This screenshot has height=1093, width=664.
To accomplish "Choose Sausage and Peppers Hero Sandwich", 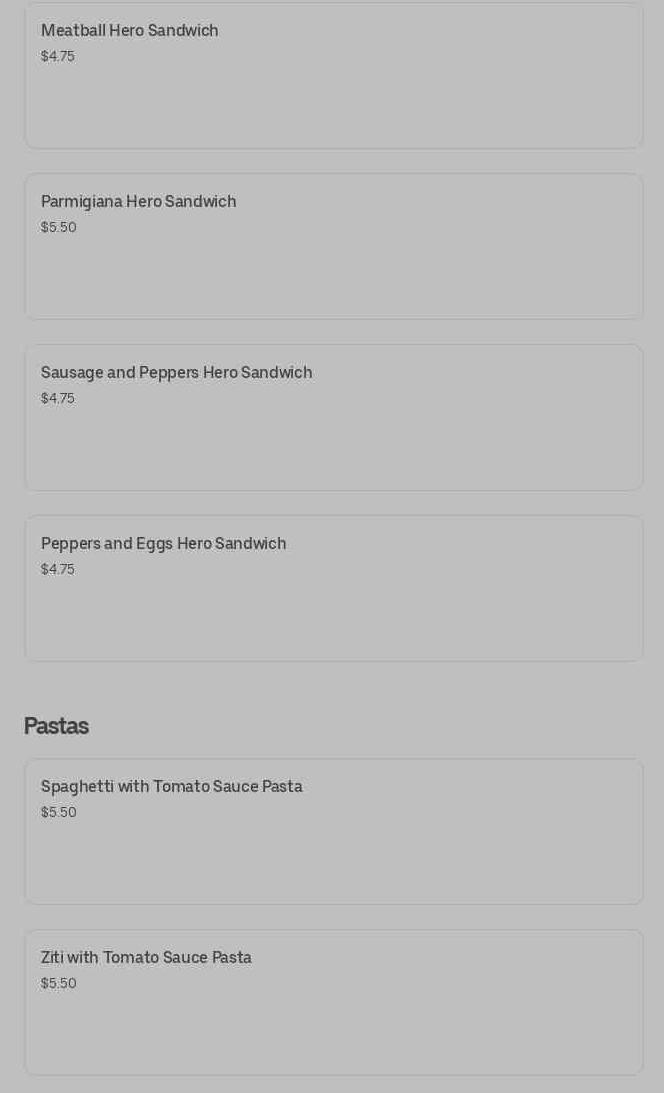I will (333, 417).
